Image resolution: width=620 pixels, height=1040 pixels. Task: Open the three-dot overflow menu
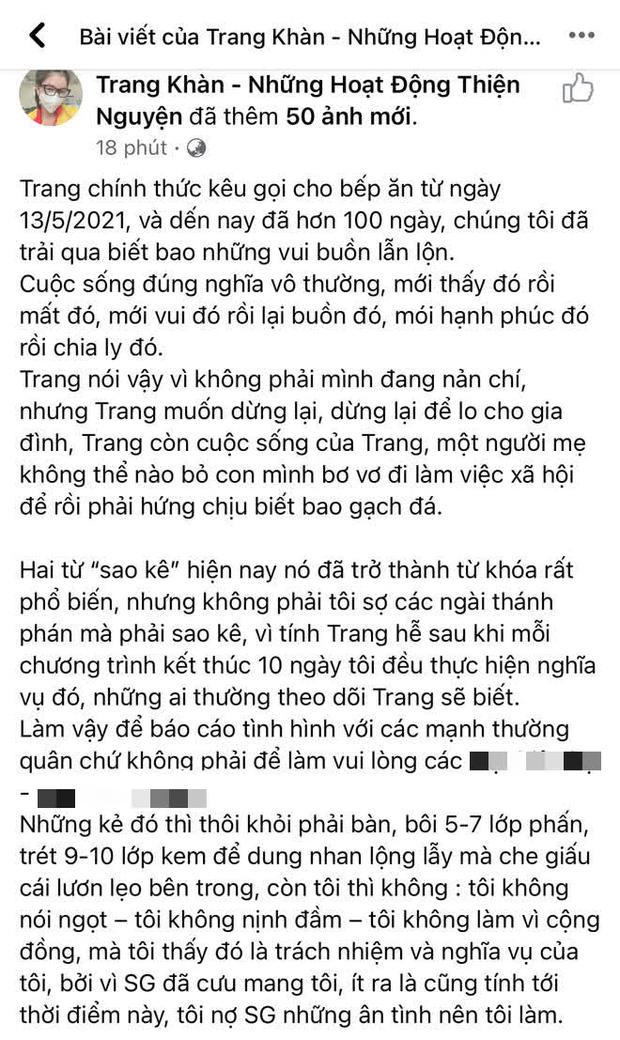[581, 37]
